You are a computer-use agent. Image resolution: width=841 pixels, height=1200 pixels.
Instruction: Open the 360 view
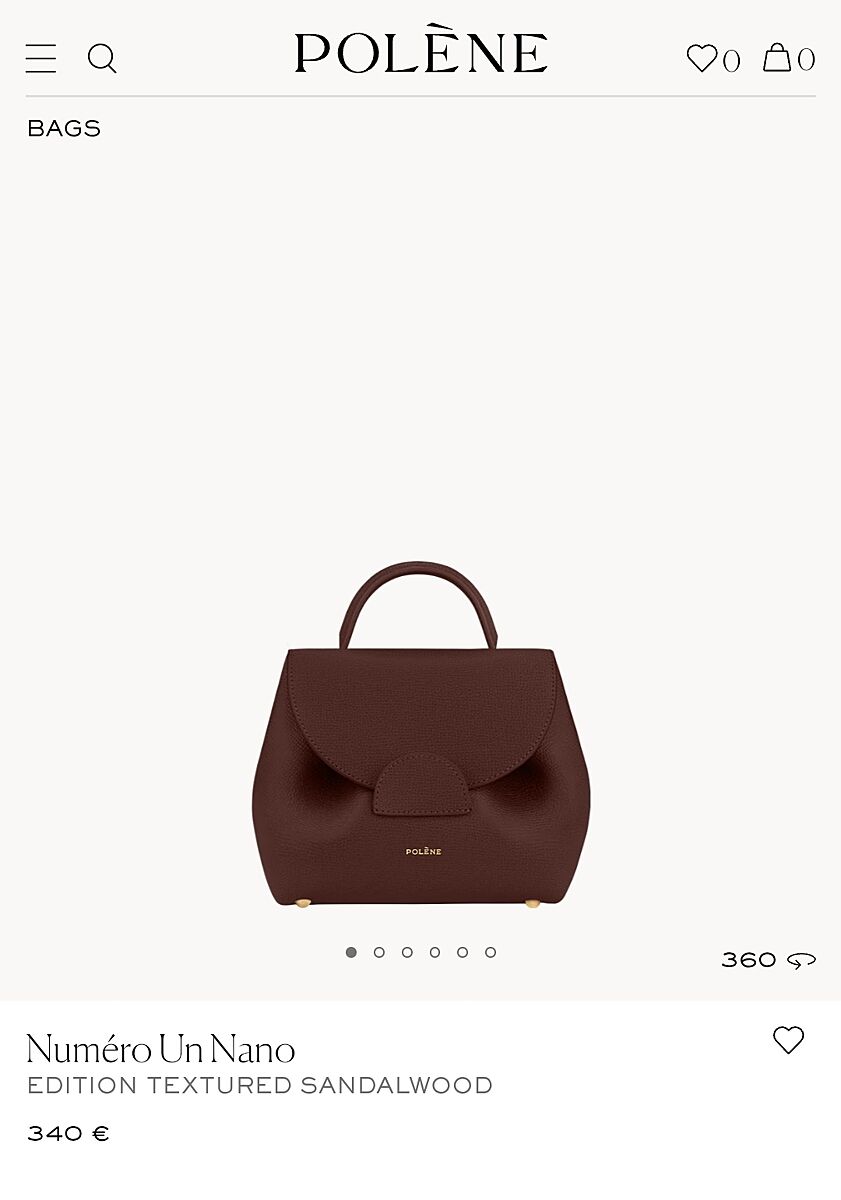click(x=768, y=960)
